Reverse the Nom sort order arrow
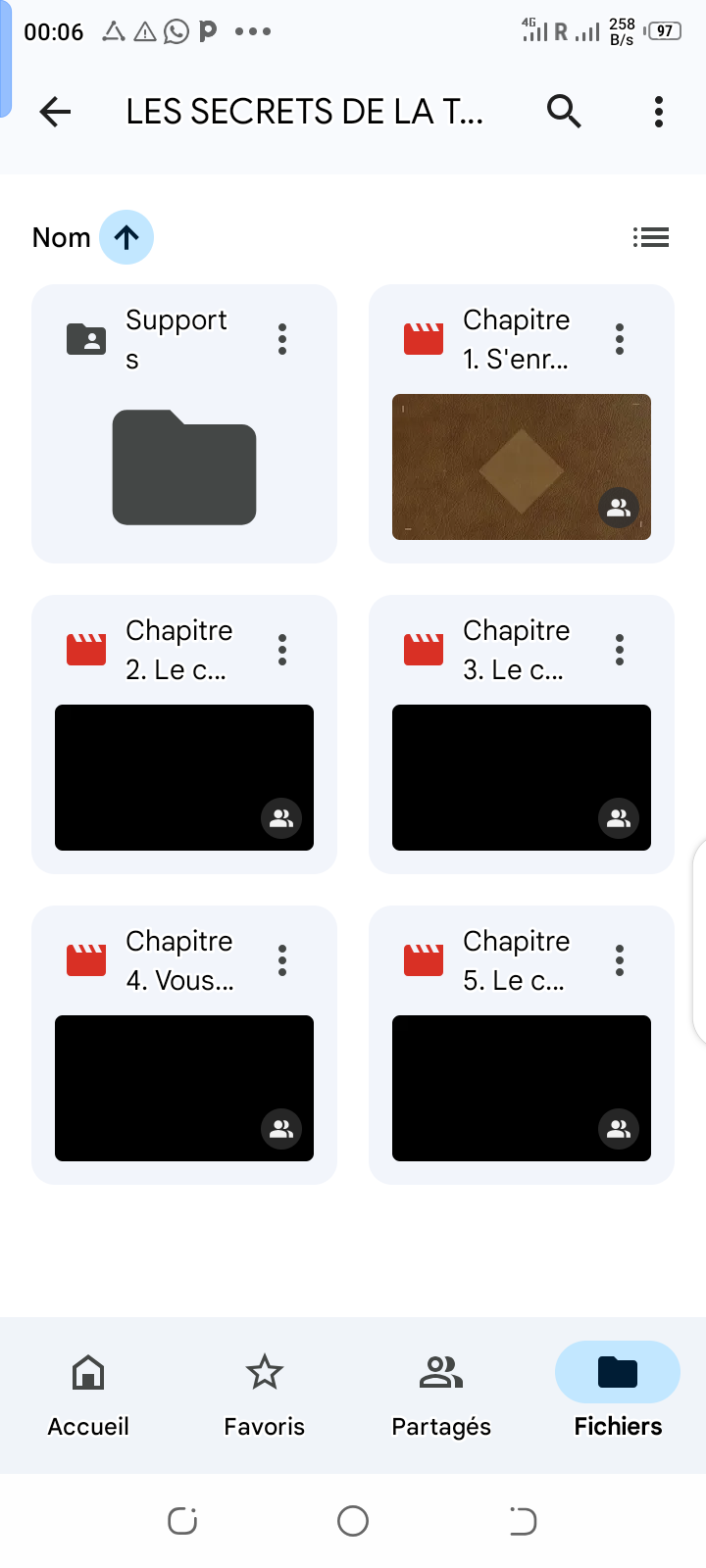The image size is (706, 1568). pos(126,237)
